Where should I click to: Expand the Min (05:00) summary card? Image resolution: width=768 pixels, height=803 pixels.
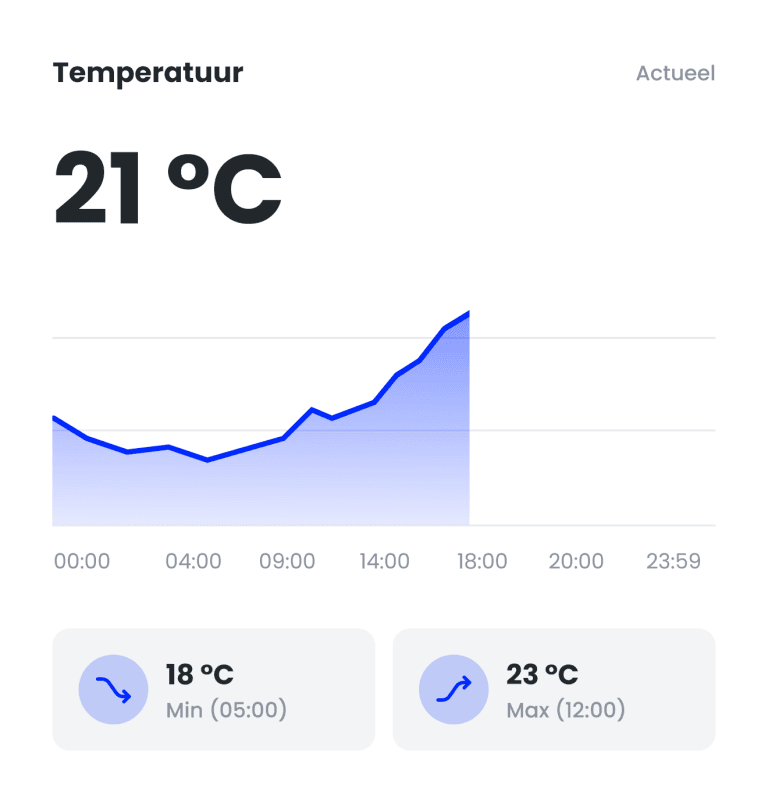[213, 688]
